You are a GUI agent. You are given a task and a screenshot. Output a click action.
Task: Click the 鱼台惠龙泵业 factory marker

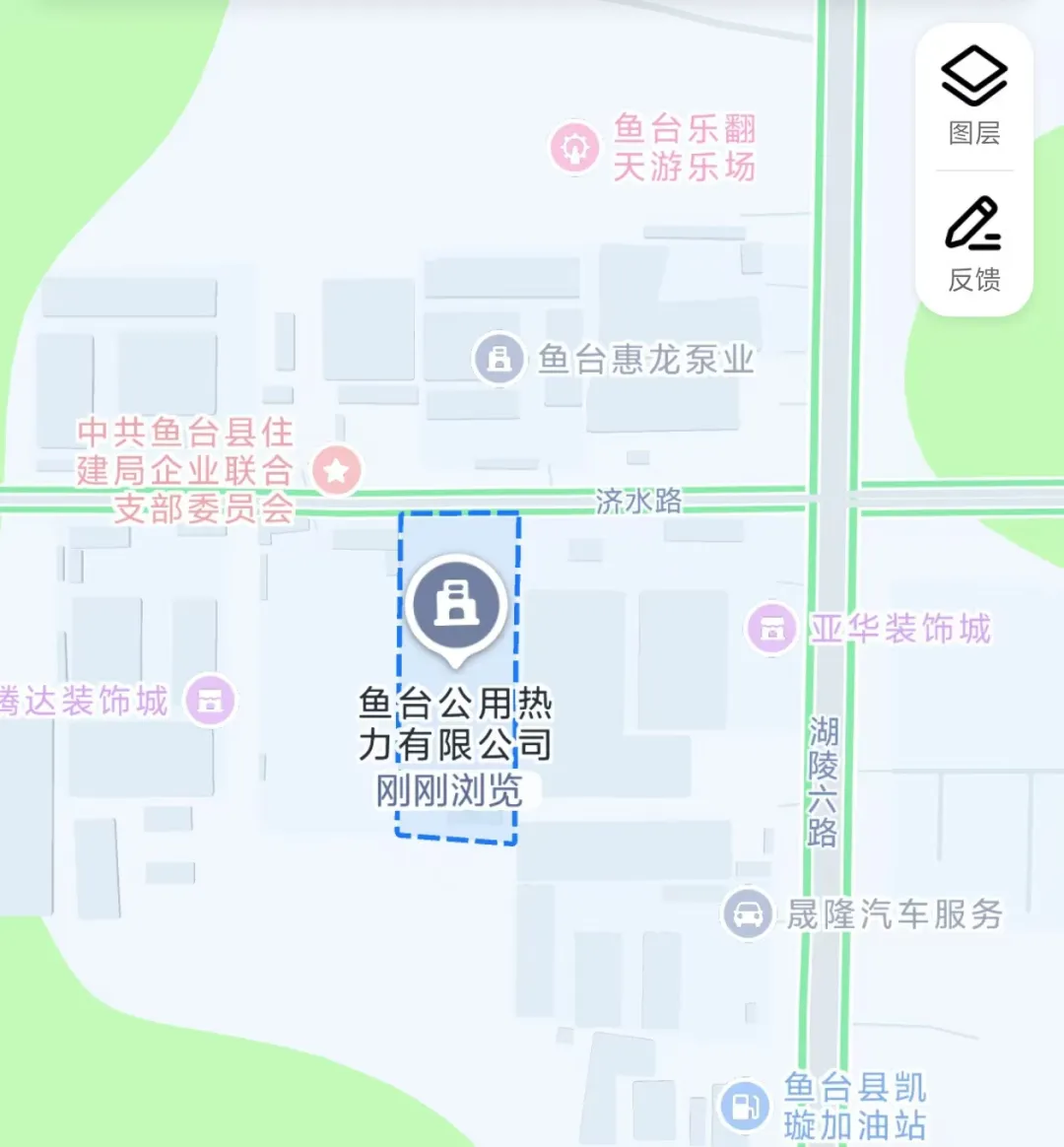(499, 361)
